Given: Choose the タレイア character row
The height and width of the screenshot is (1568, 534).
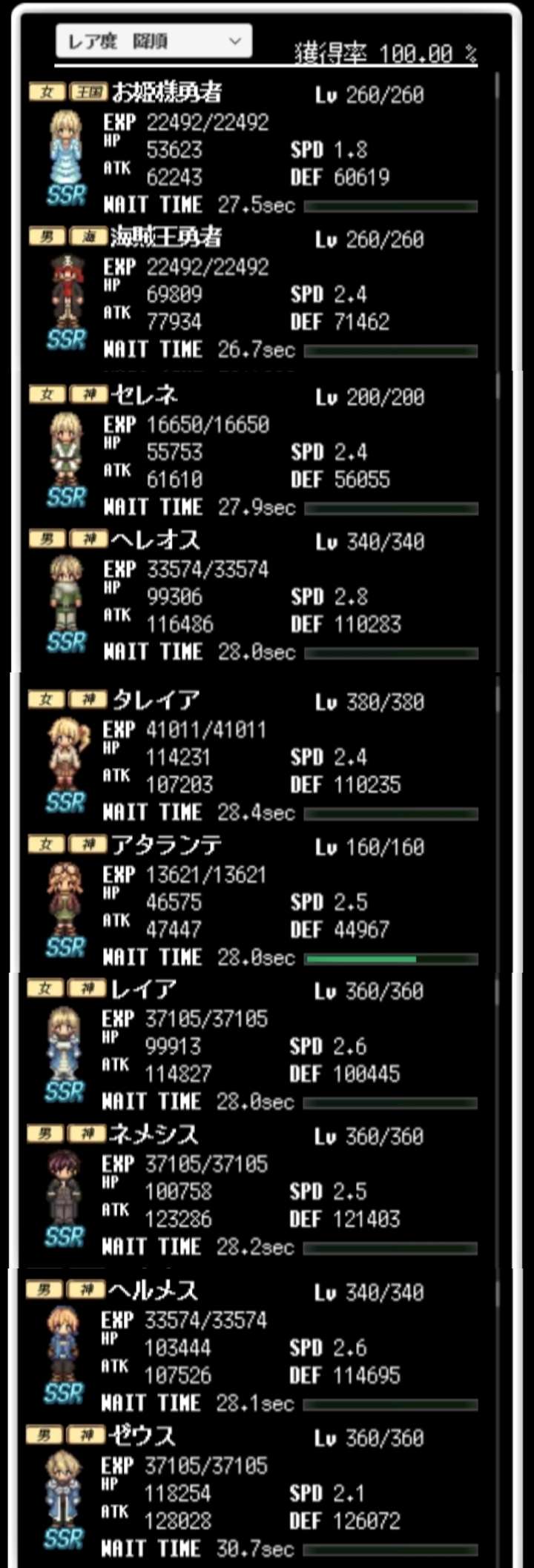Looking at the screenshot, I should tap(252, 757).
